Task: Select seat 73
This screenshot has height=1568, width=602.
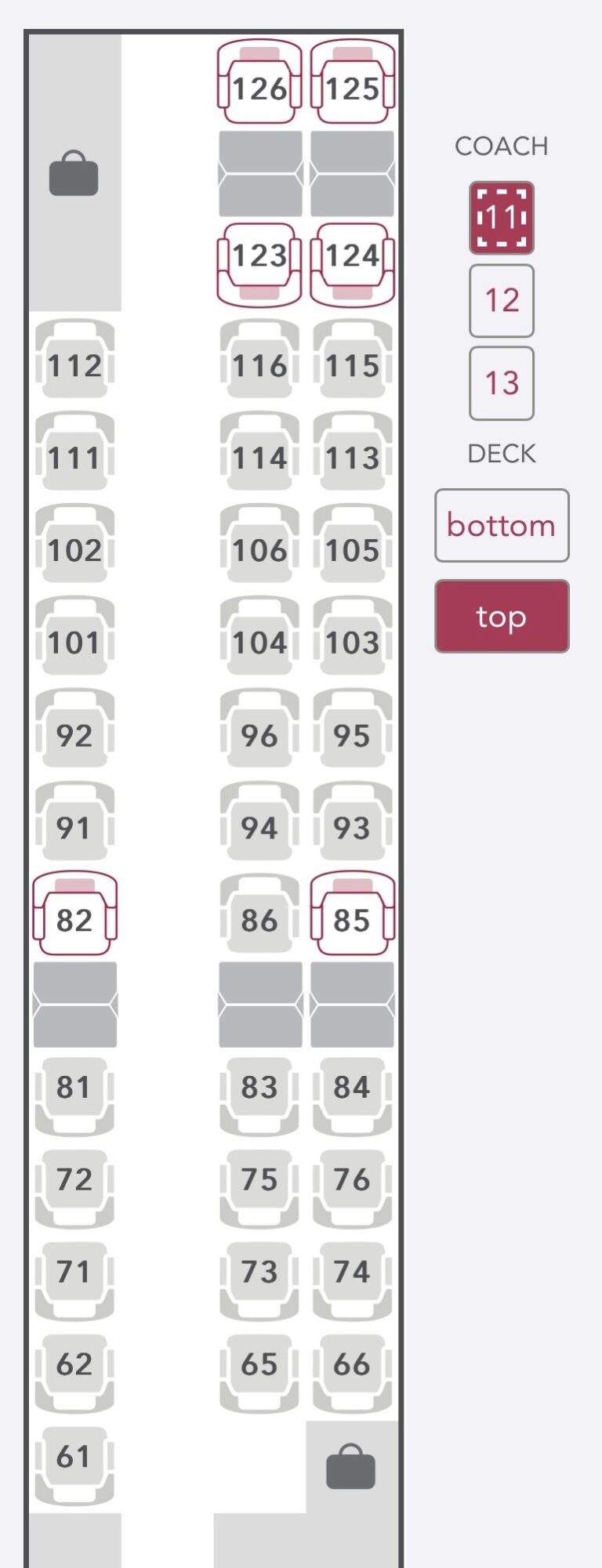Action: click(x=259, y=1272)
